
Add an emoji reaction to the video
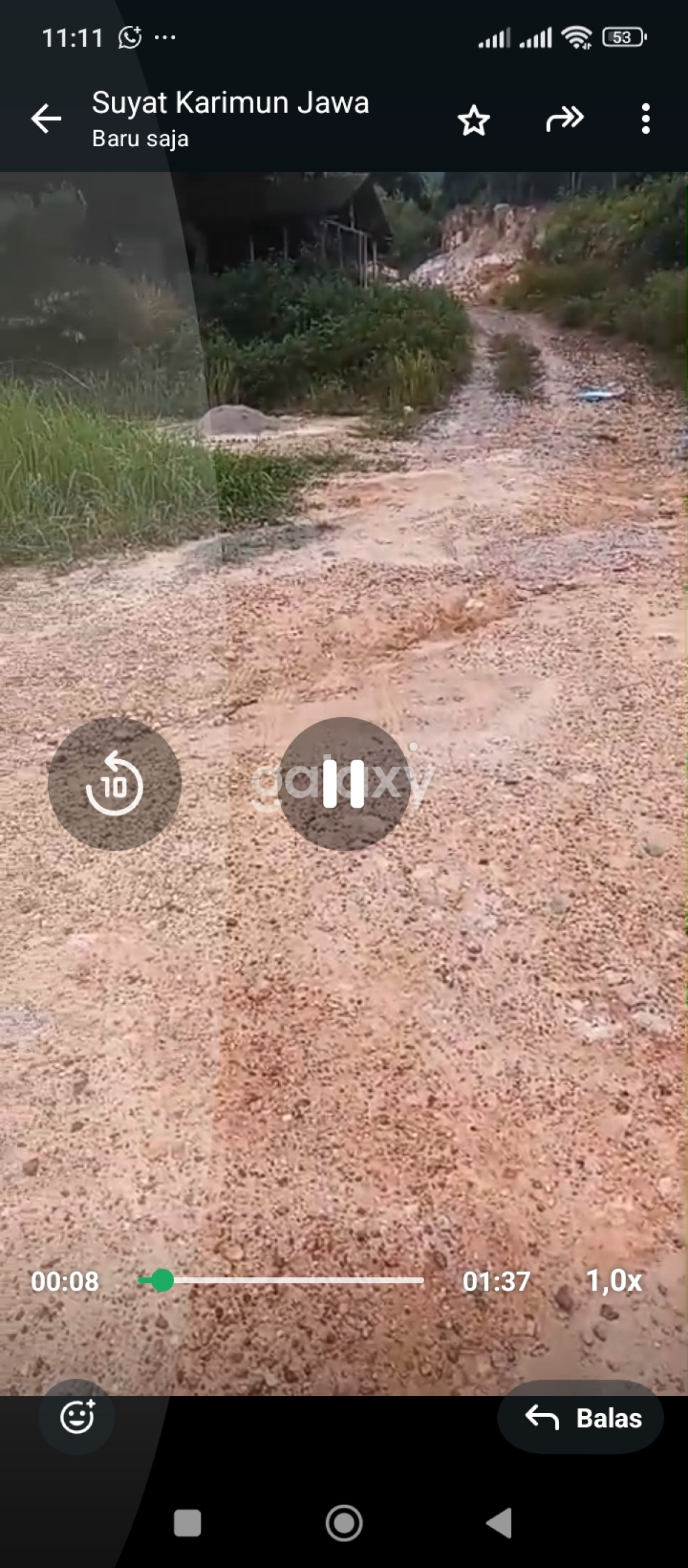[77, 1418]
